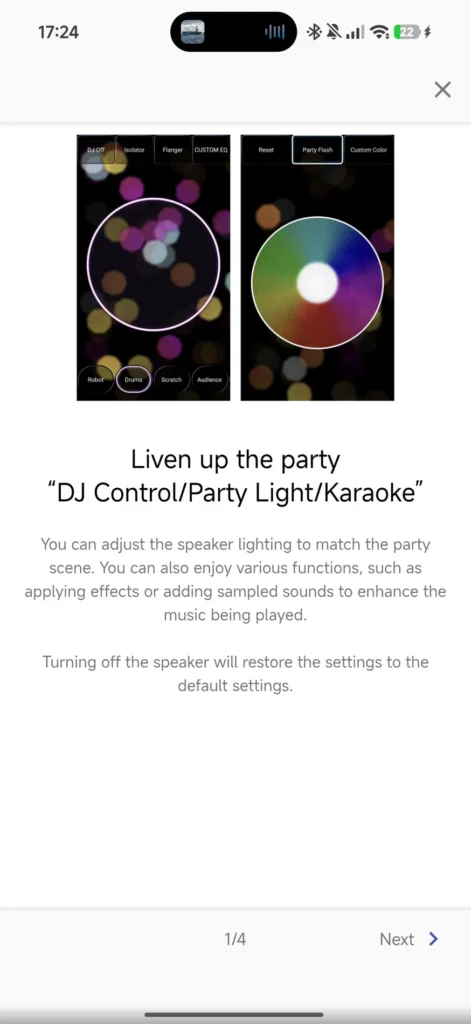The image size is (471, 1024).
Task: Go to the Next tutorial page
Action: click(x=408, y=939)
